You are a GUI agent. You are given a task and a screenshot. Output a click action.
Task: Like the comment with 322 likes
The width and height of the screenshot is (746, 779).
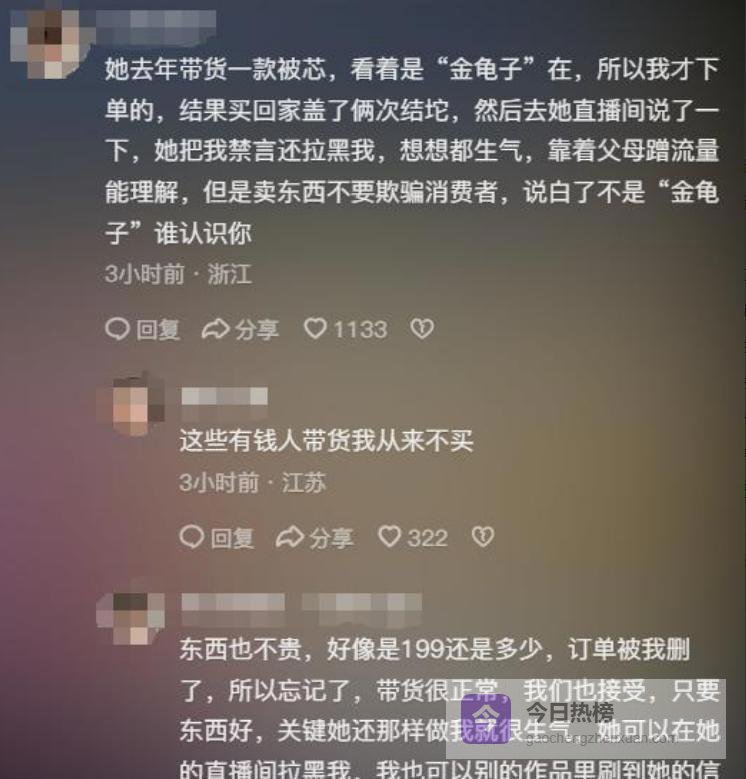tap(412, 538)
